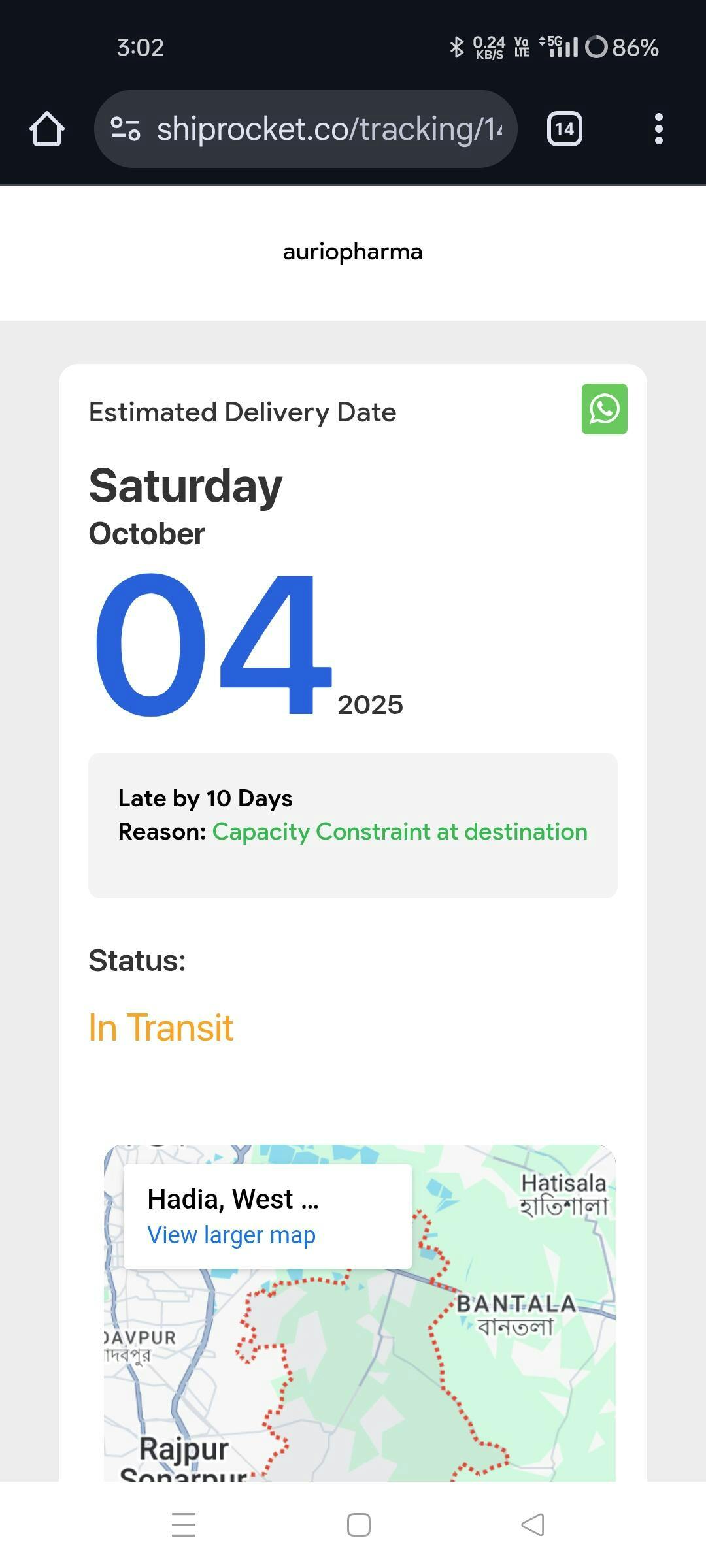The height and width of the screenshot is (1568, 706).
Task: Open the tab switcher showing 14 tabs
Action: [x=564, y=129]
